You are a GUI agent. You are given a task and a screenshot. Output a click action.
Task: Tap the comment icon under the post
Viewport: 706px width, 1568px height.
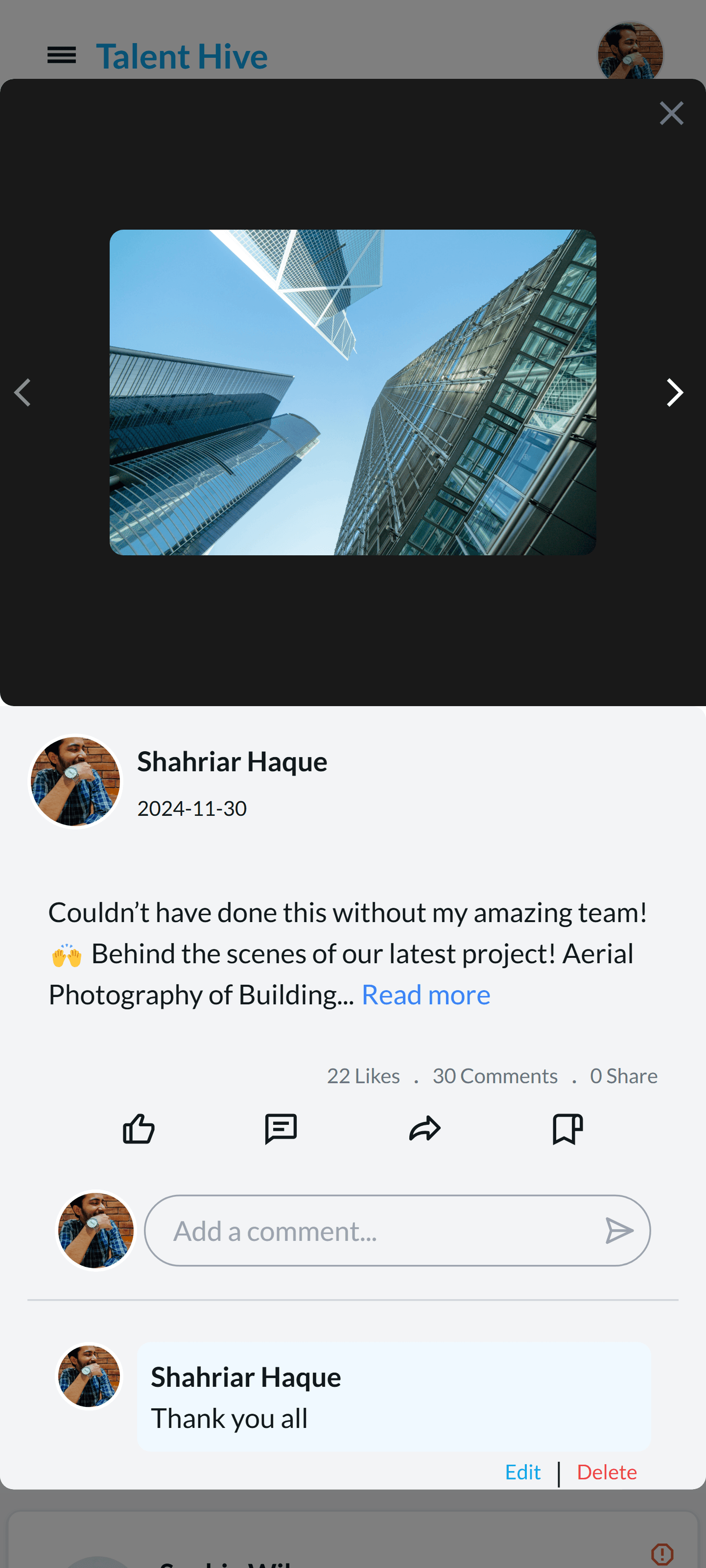pos(281,1129)
